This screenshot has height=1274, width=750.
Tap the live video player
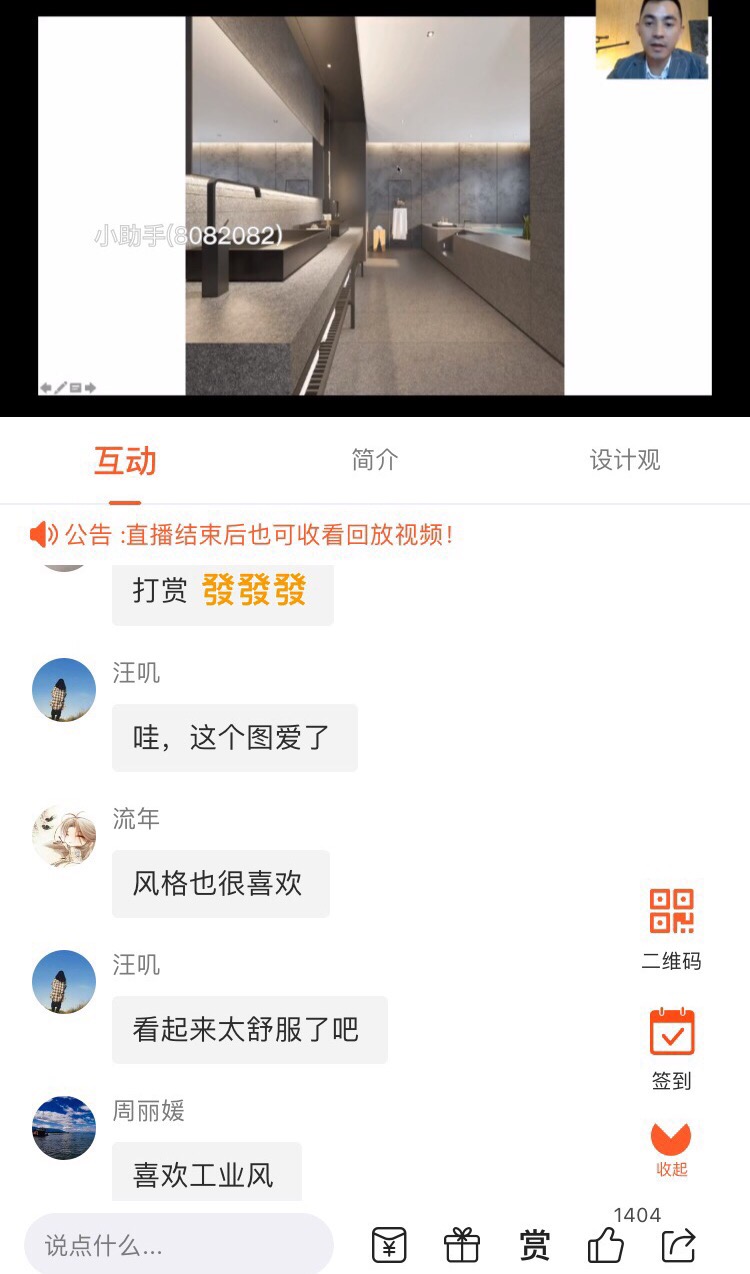pos(375,208)
